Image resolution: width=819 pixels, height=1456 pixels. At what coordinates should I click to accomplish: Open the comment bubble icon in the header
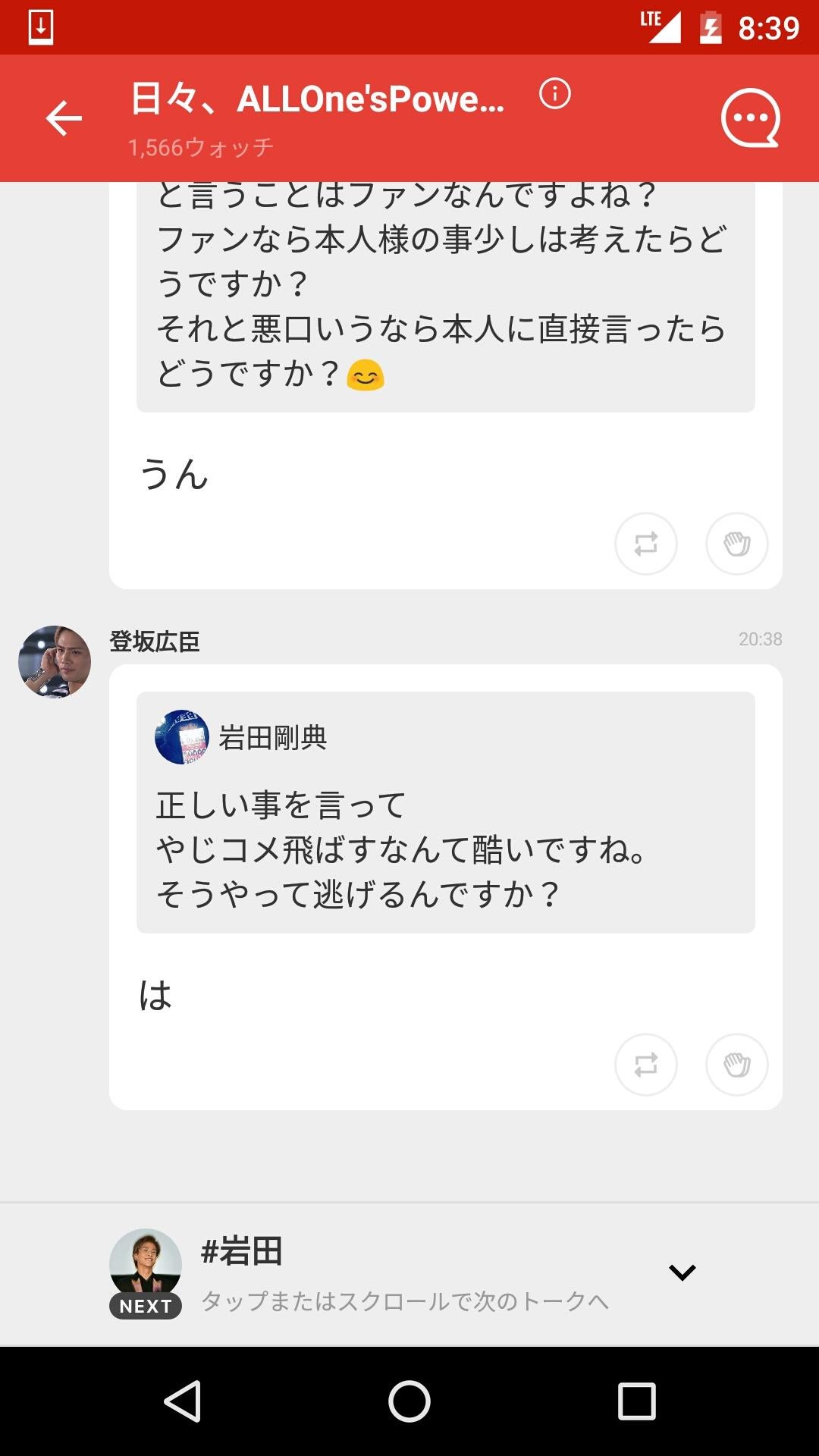coord(749,119)
